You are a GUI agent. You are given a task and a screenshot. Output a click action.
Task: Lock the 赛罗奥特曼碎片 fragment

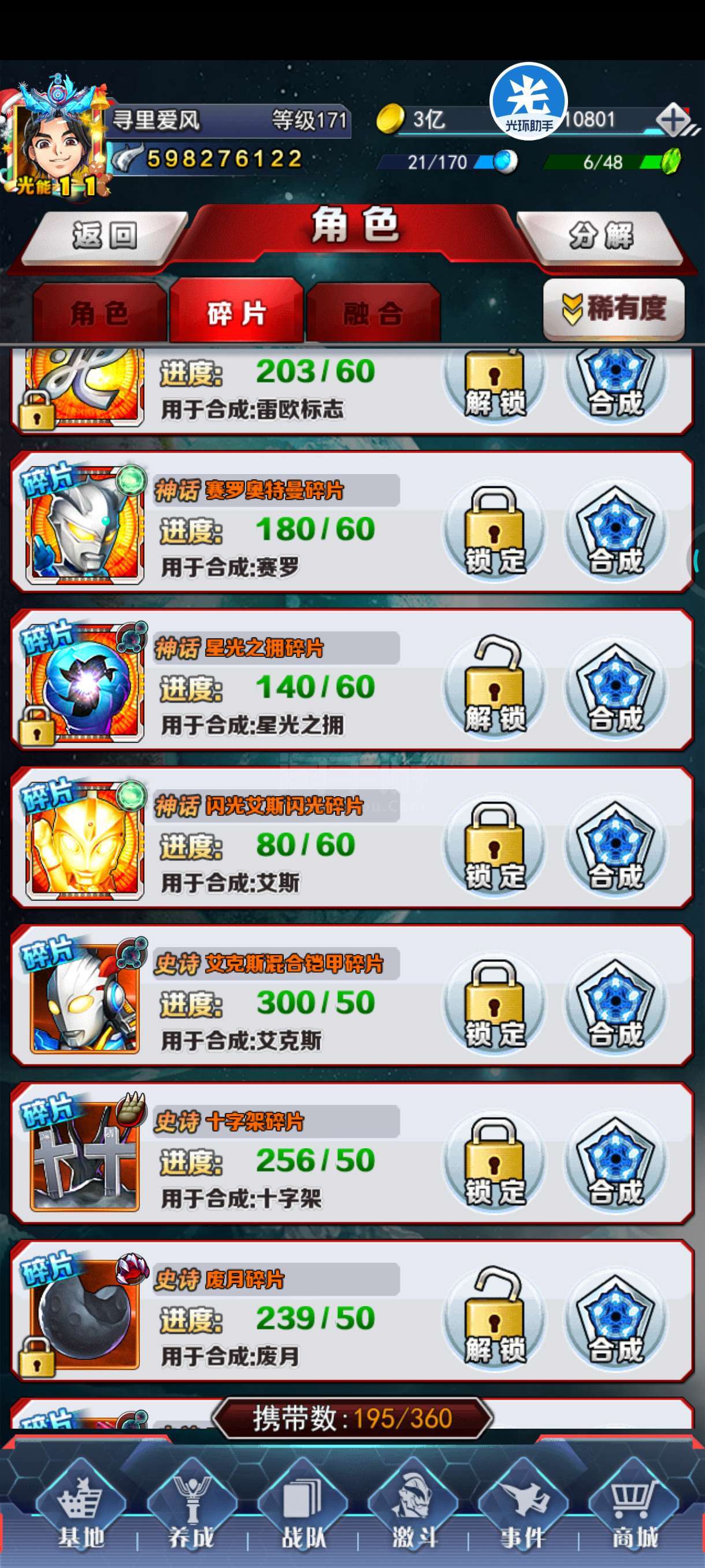[494, 529]
